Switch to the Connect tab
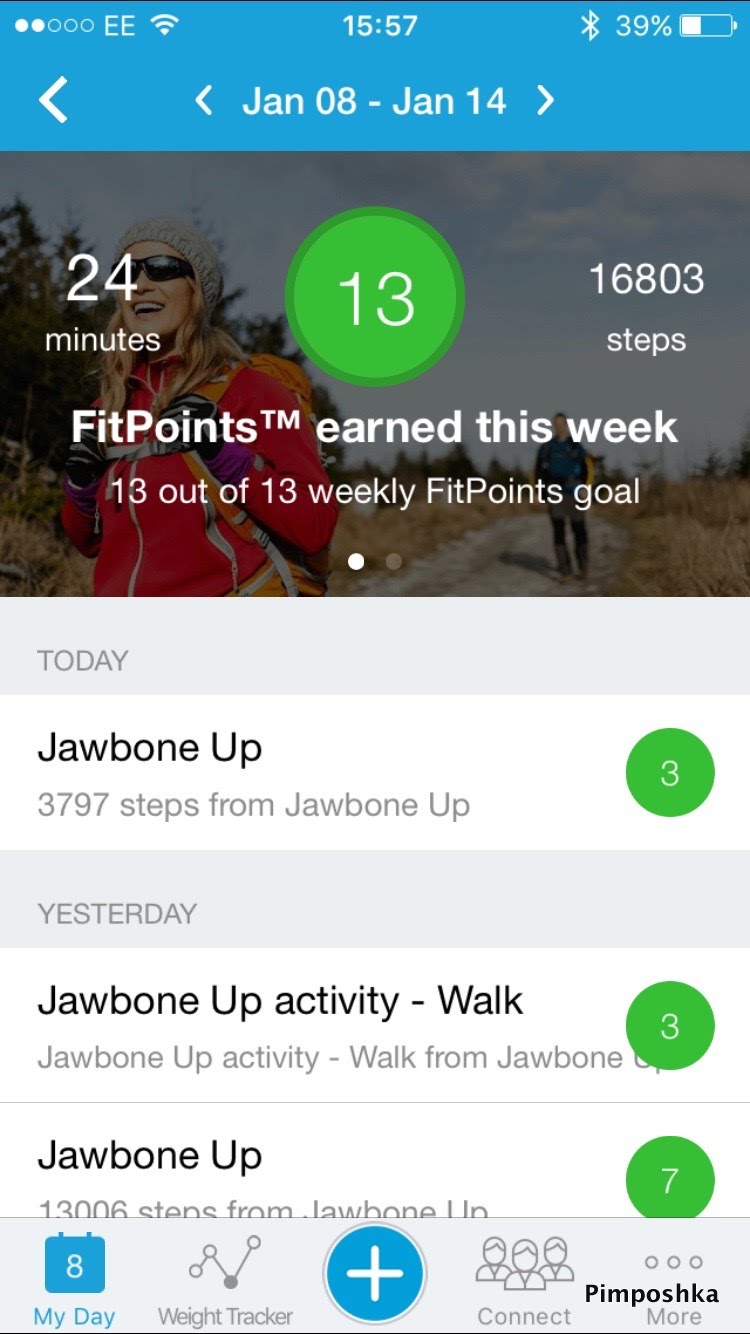Image resolution: width=750 pixels, height=1334 pixels. coord(524,1281)
